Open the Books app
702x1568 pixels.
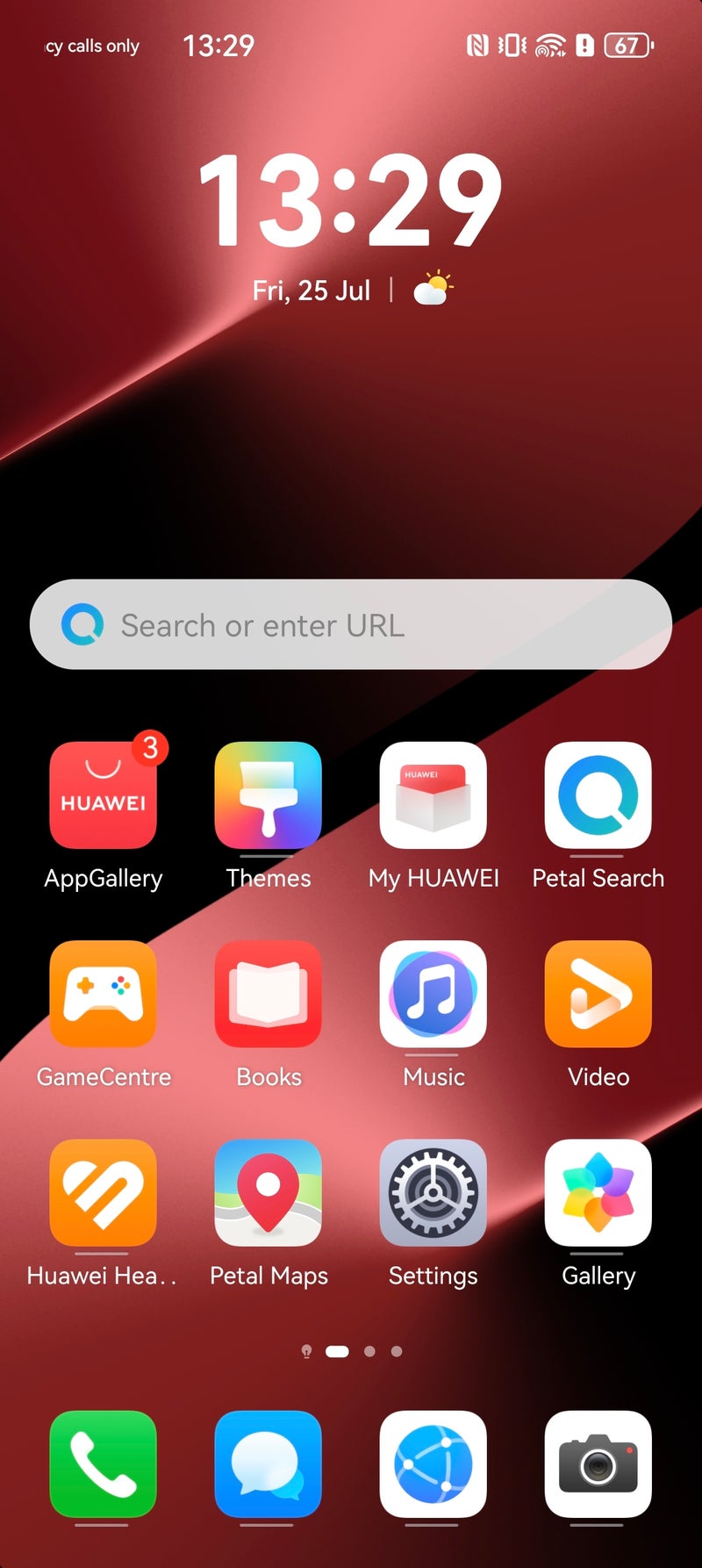pos(269,994)
